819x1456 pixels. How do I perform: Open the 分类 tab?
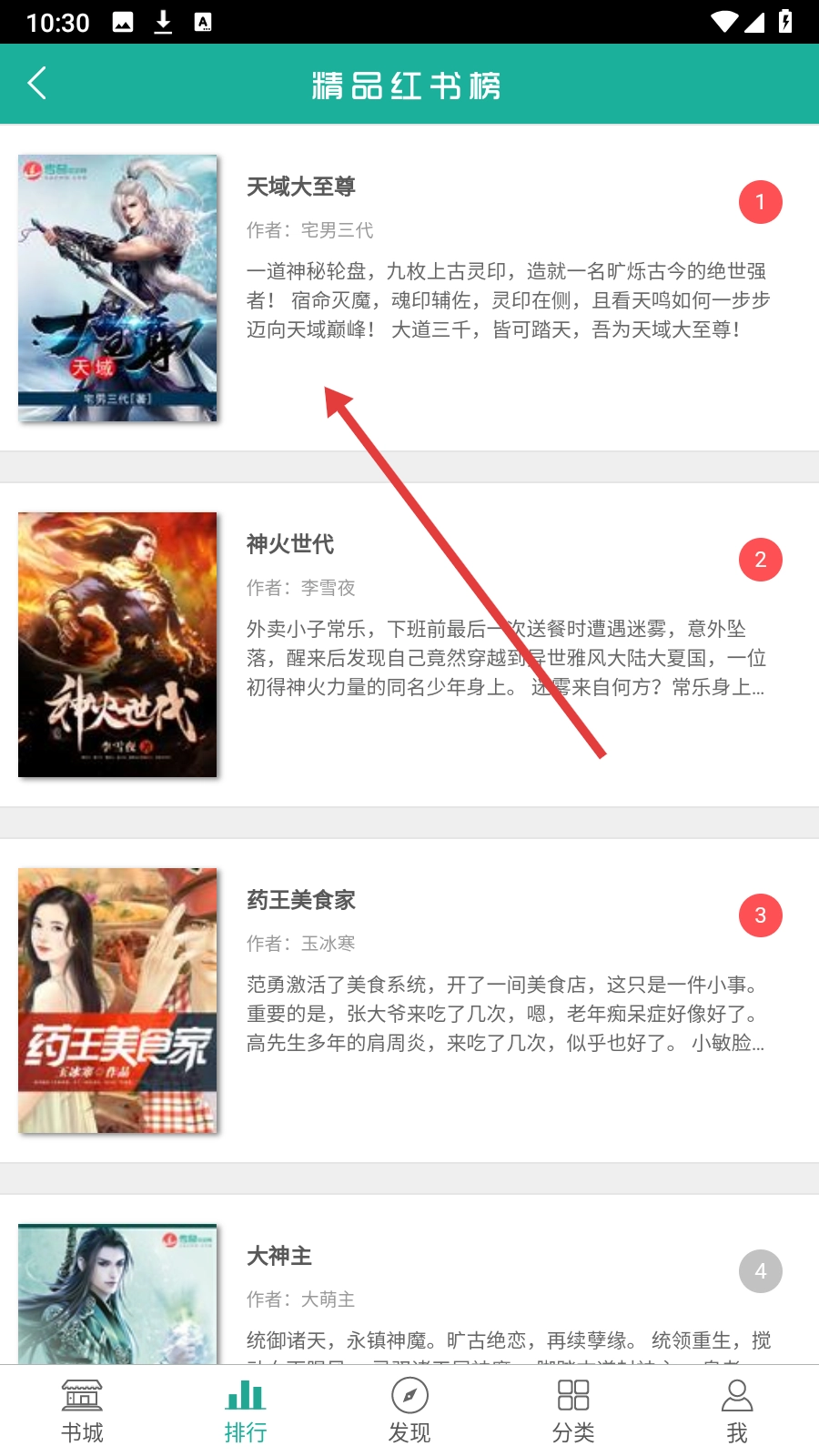tap(573, 1410)
